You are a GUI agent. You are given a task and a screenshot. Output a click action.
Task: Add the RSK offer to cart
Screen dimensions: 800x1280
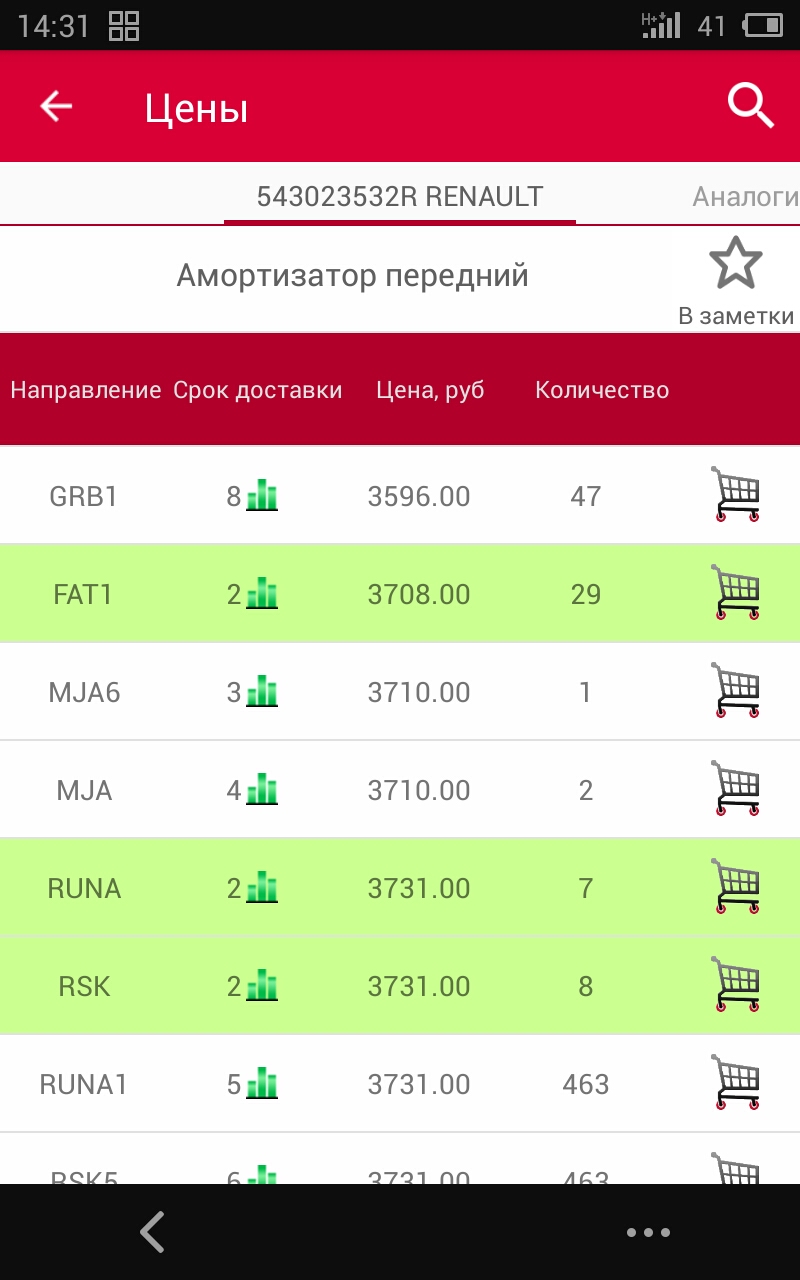tap(736, 985)
